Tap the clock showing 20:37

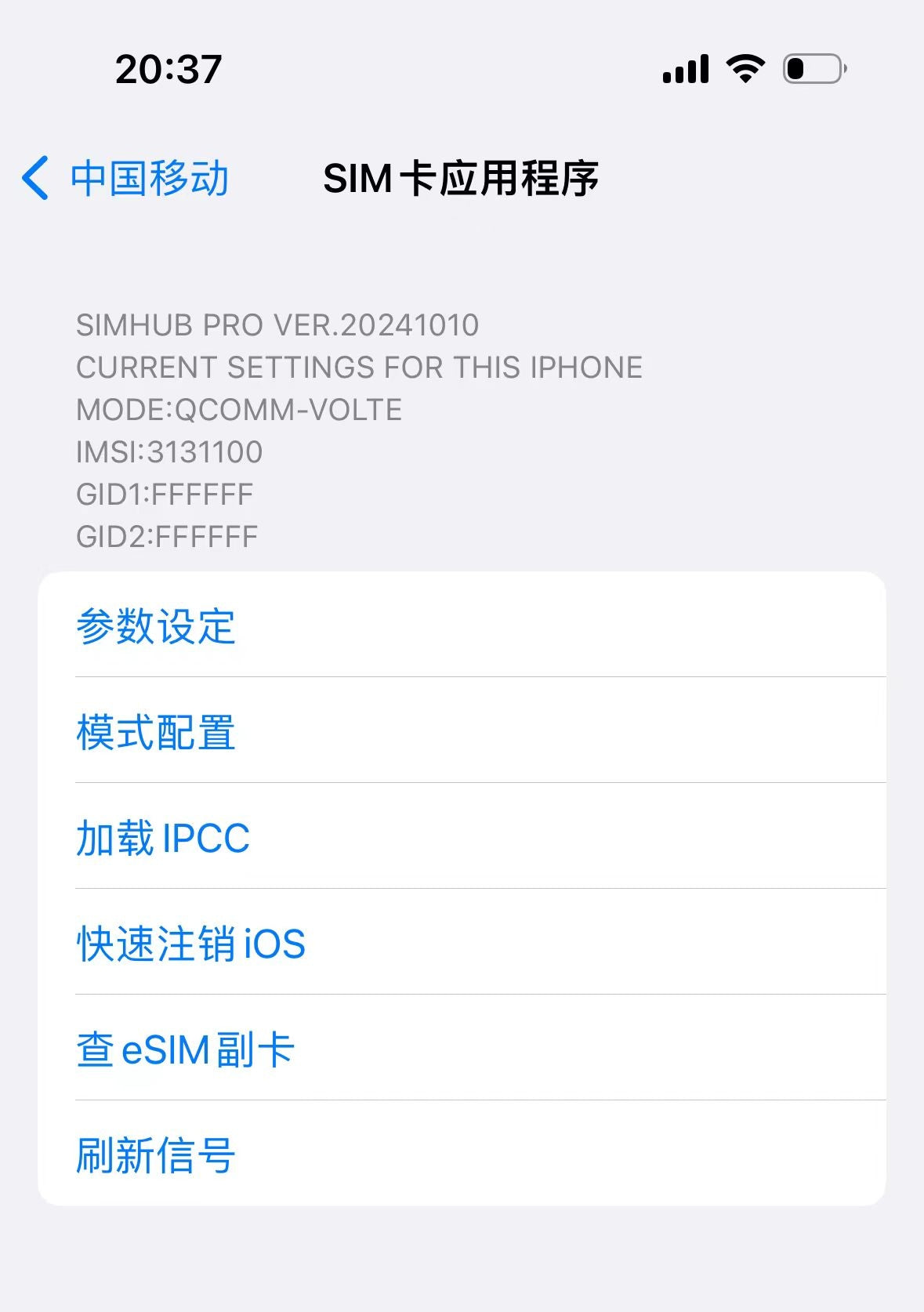point(167,70)
